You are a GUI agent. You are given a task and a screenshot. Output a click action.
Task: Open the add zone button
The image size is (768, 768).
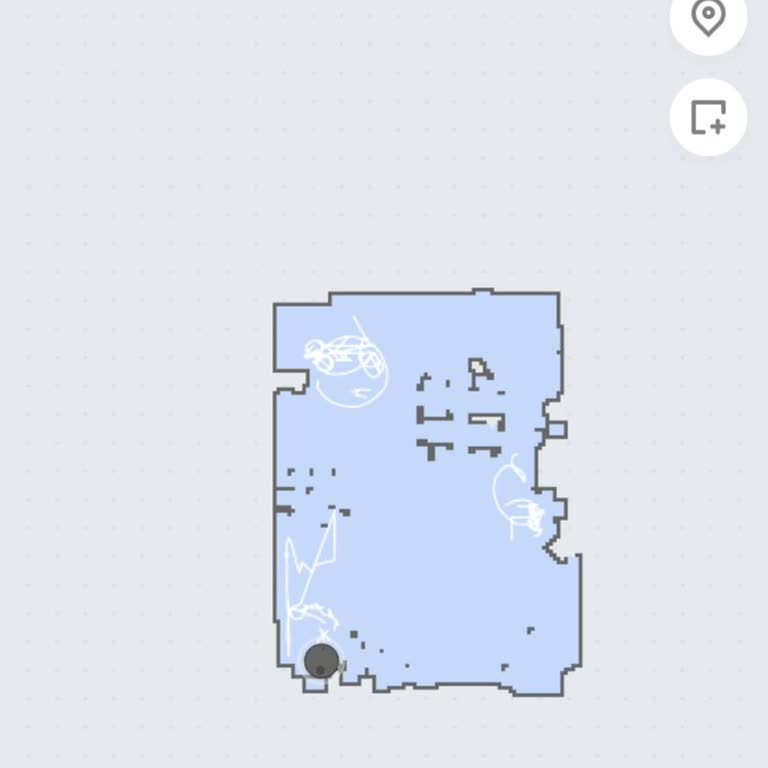(708, 117)
